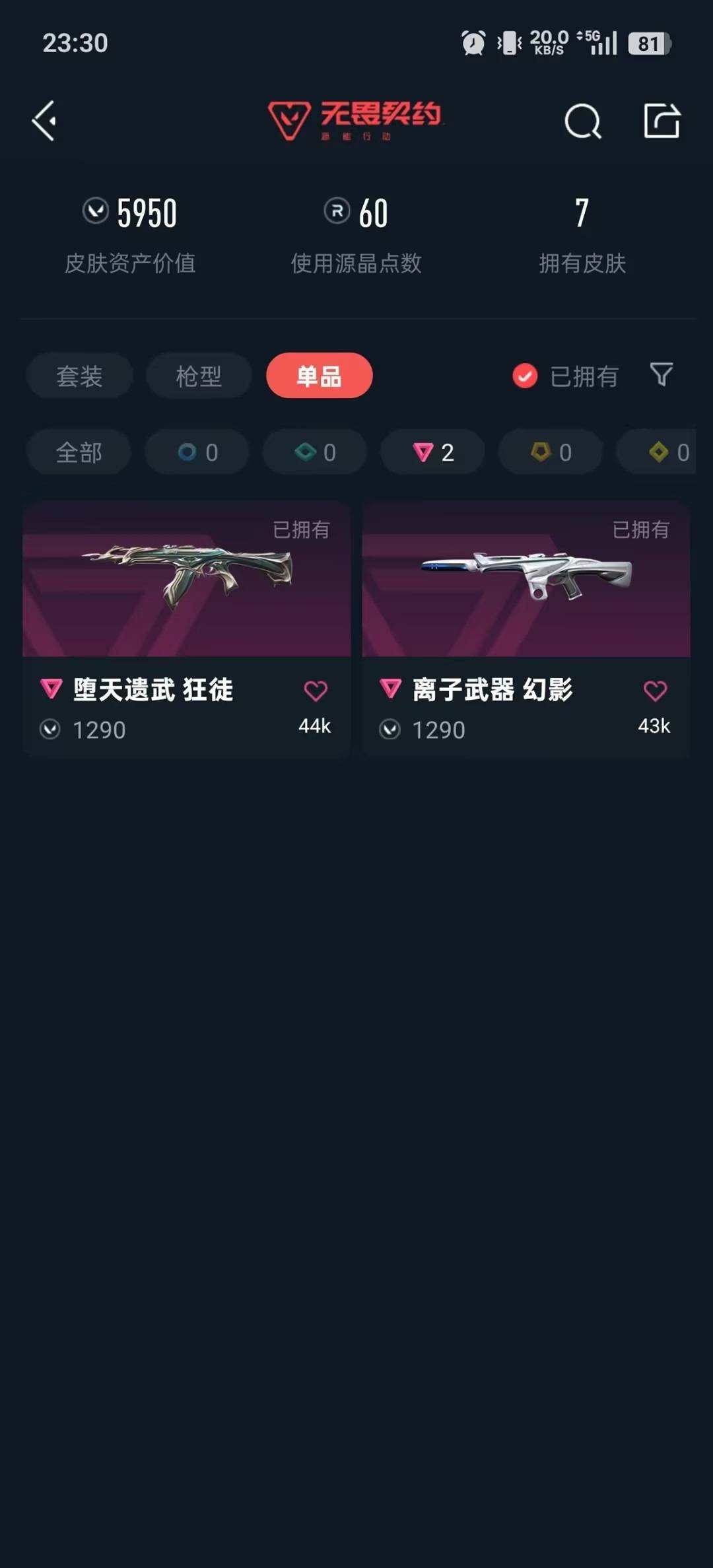Go back with the arrow at top left
This screenshot has height=1568, width=713.
click(44, 121)
